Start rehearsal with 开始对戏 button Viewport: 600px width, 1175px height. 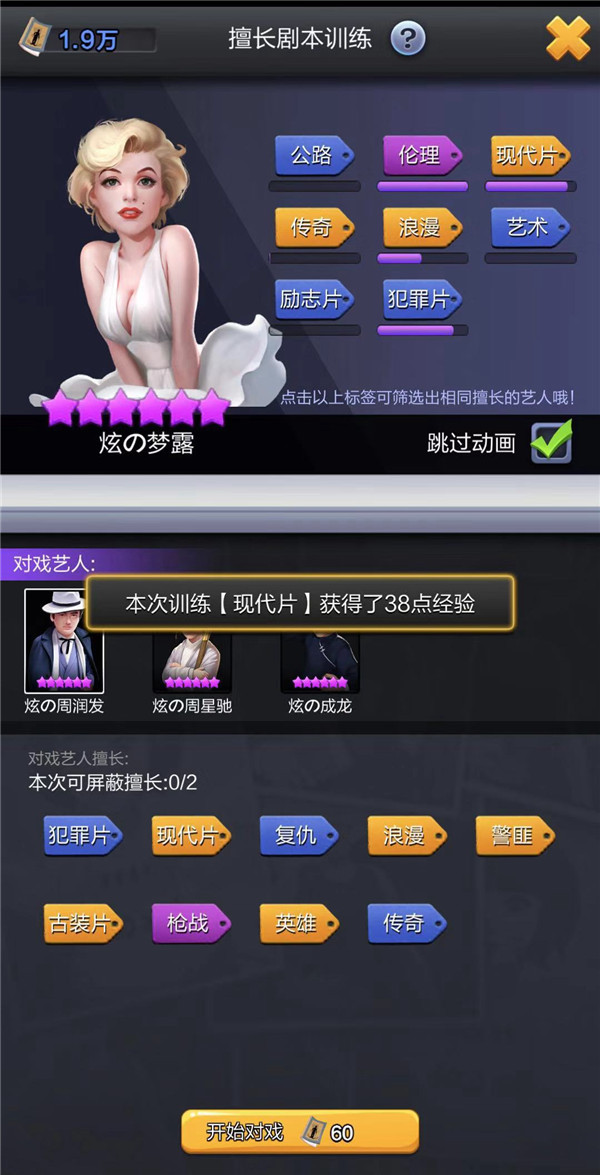click(299, 1132)
